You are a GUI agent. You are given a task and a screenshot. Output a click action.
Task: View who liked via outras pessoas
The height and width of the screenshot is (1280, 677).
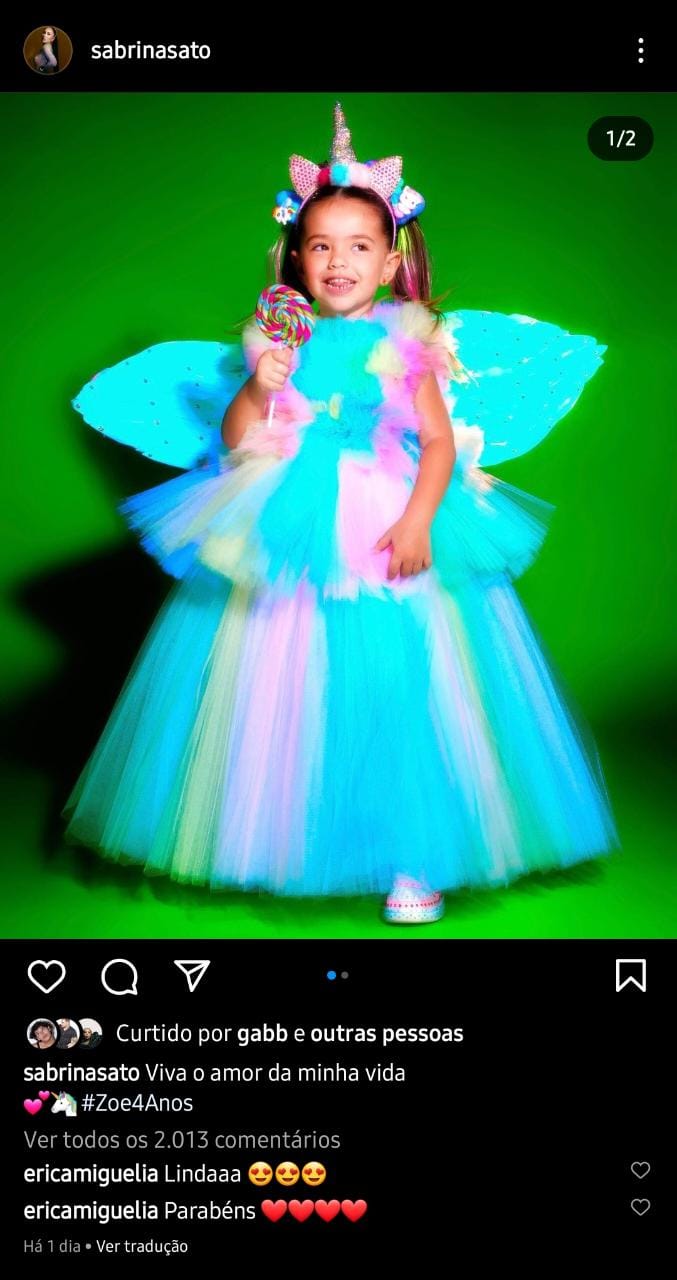tap(386, 1033)
